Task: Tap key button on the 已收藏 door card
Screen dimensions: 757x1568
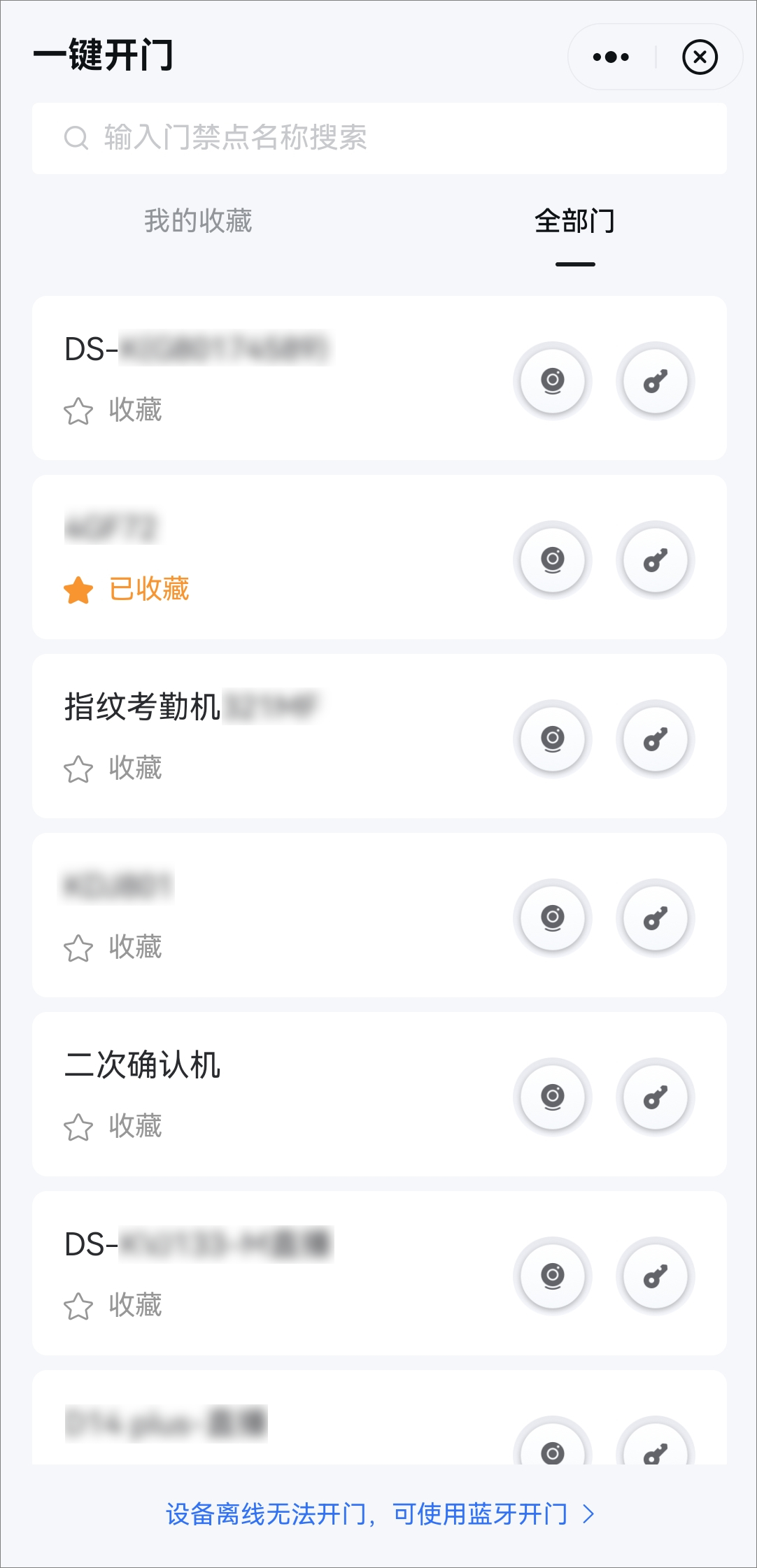Action: click(655, 559)
